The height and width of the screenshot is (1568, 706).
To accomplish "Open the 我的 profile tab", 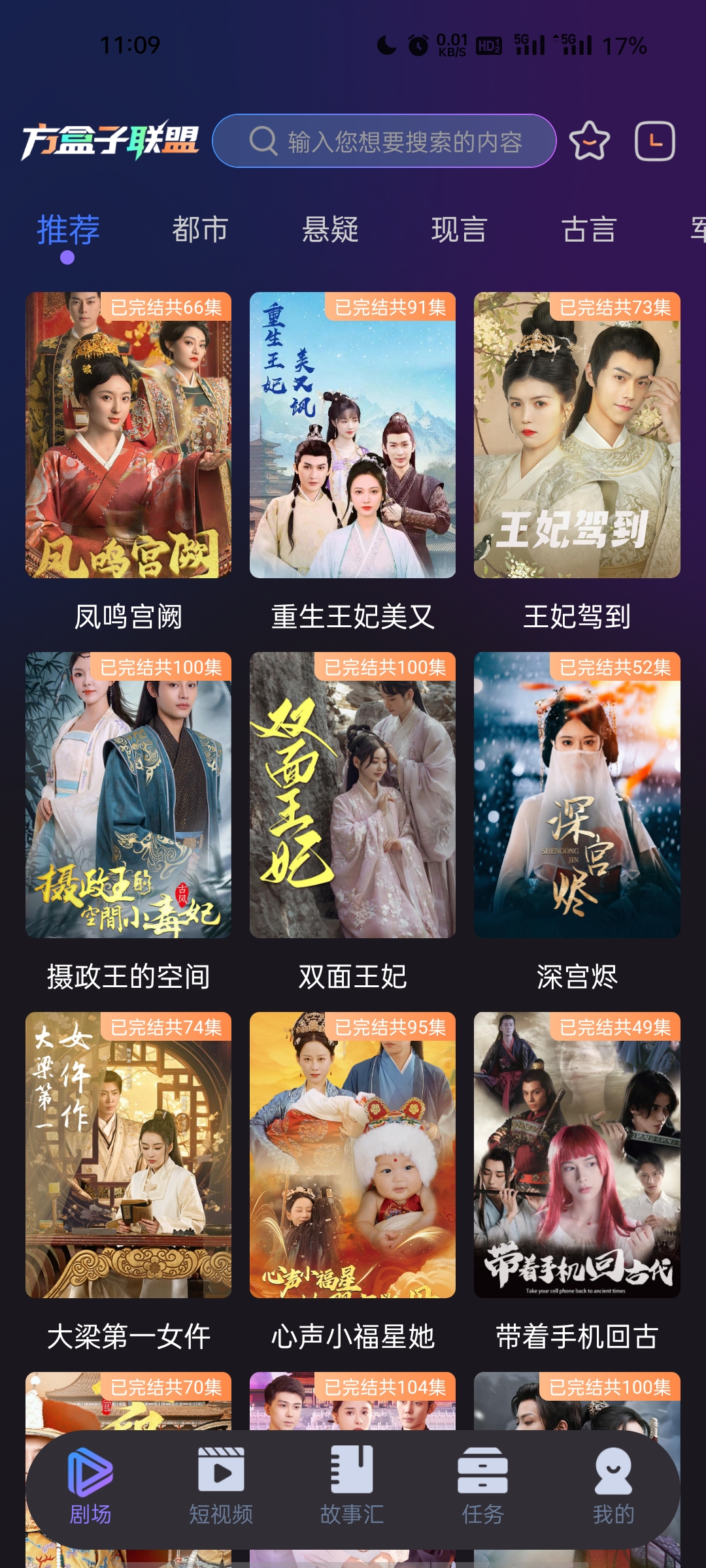I will tap(613, 1484).
